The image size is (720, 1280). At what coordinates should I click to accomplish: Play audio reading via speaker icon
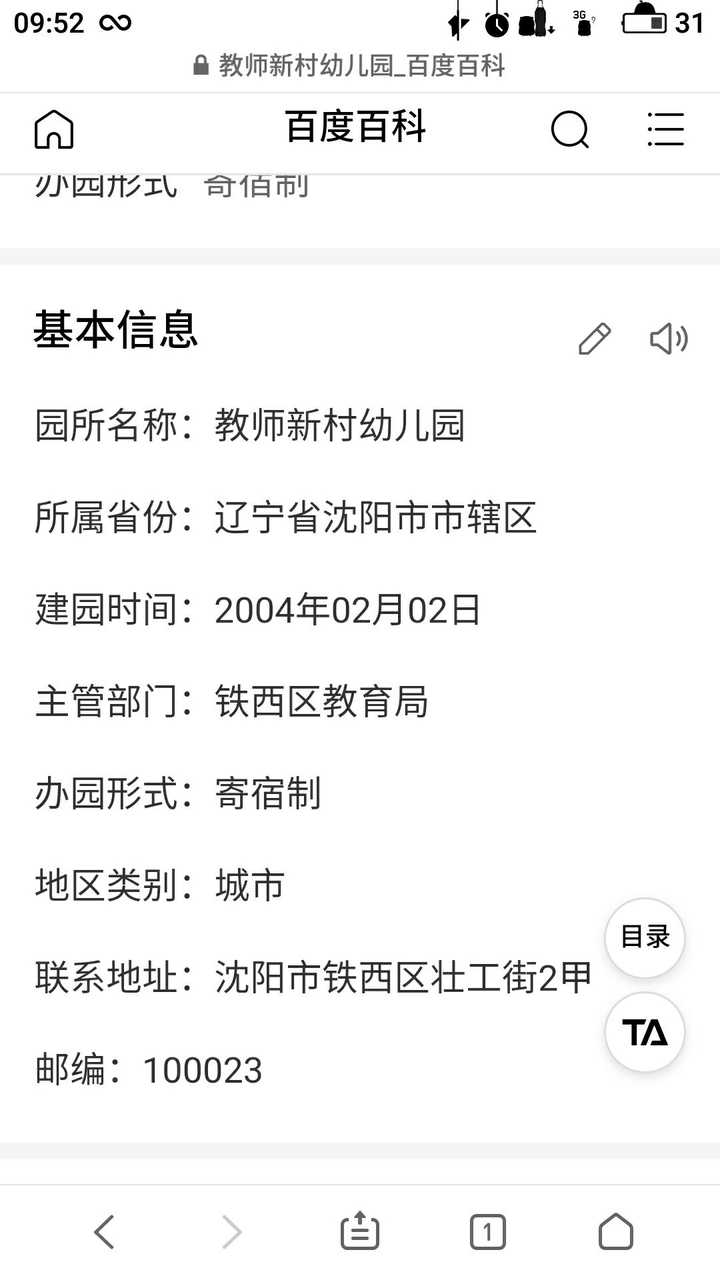(x=668, y=339)
